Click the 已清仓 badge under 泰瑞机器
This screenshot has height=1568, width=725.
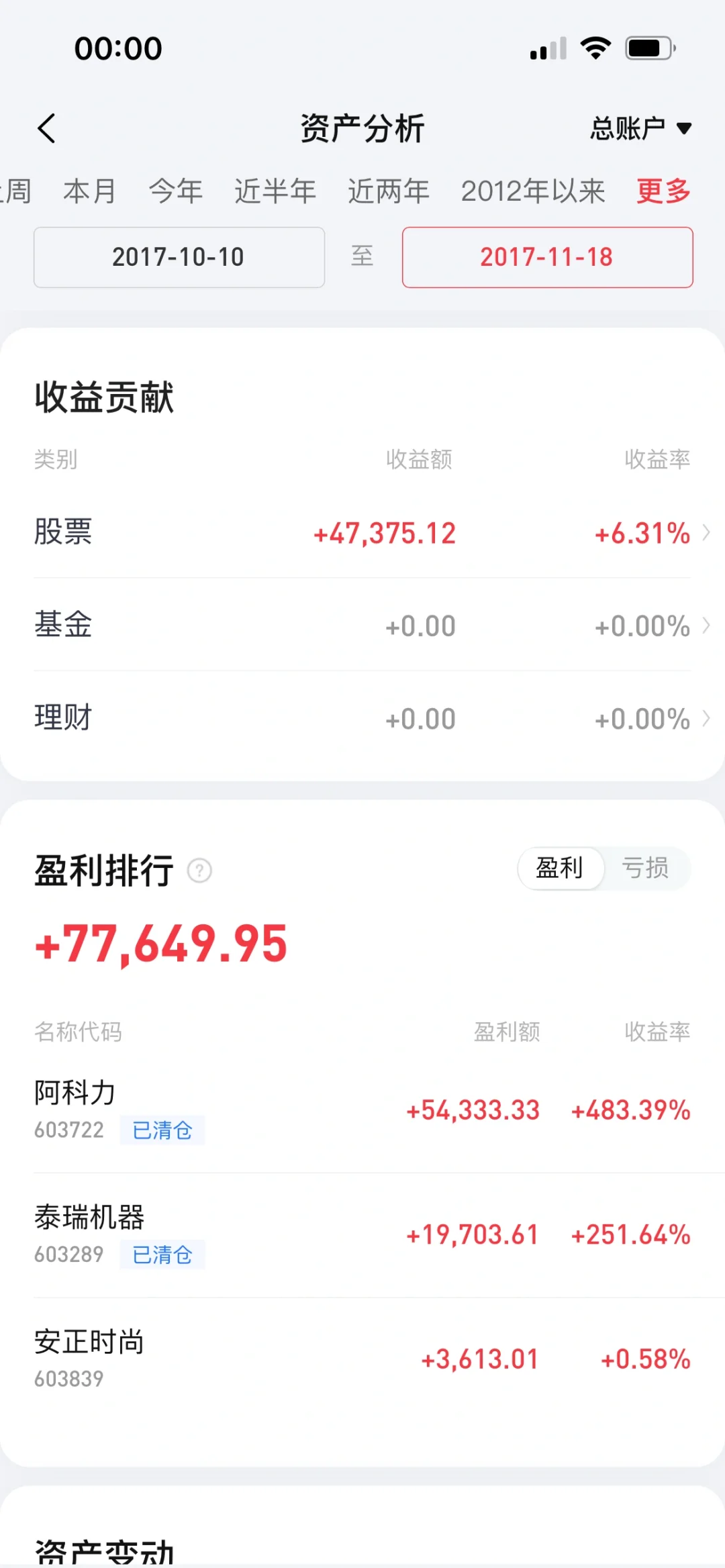(x=162, y=1254)
